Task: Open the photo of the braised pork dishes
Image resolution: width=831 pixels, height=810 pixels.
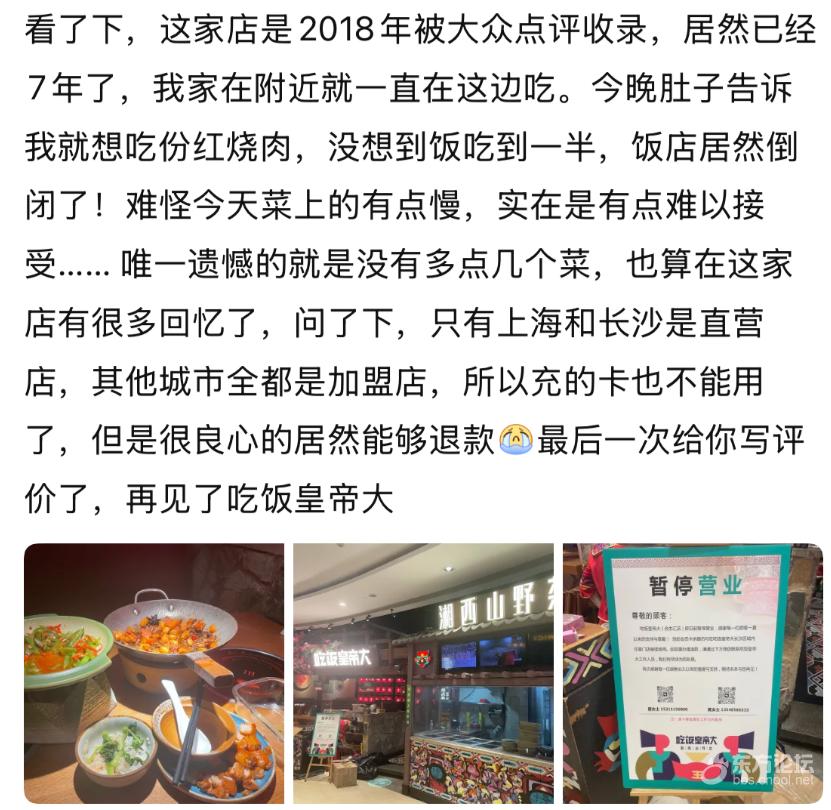Action: pos(154,672)
